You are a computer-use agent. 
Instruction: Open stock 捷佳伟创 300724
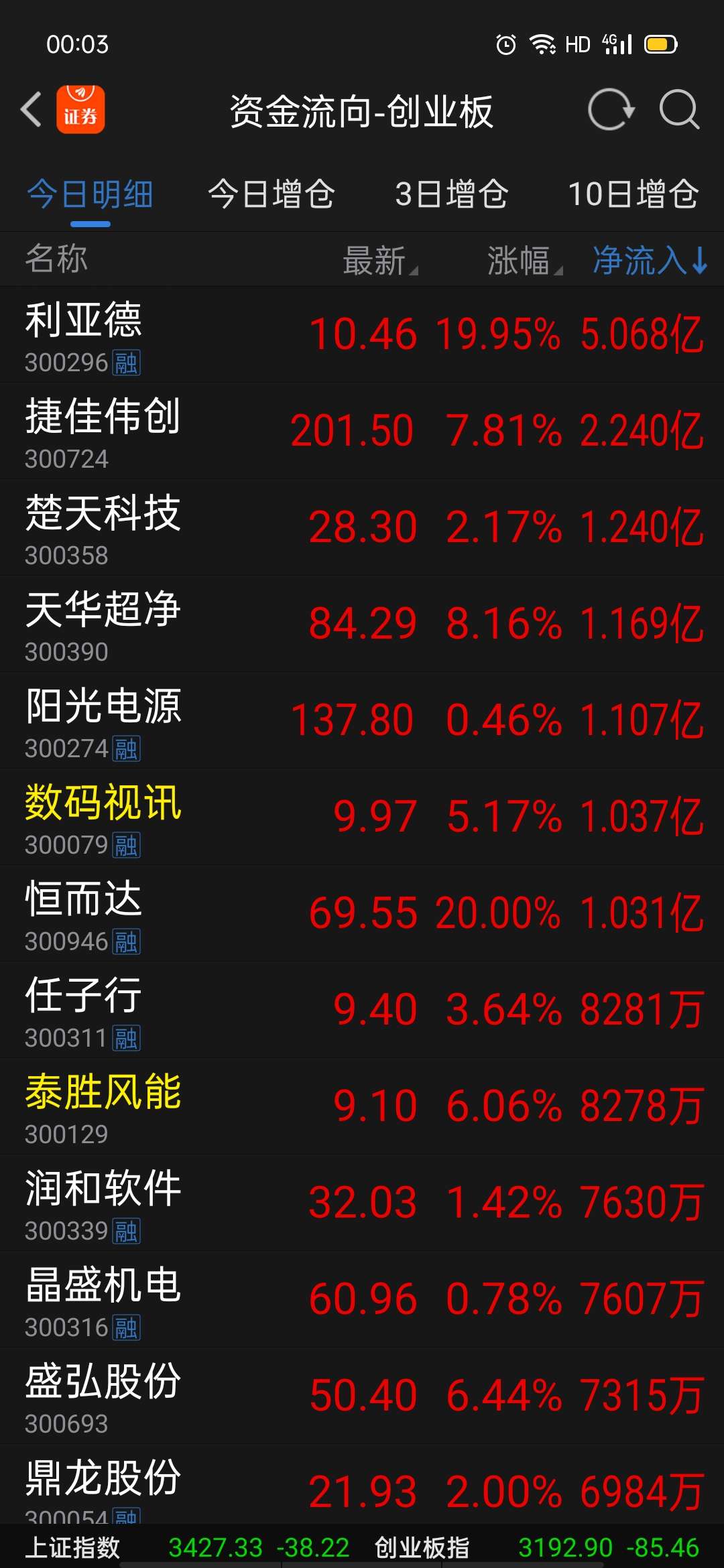pyautogui.click(x=362, y=432)
